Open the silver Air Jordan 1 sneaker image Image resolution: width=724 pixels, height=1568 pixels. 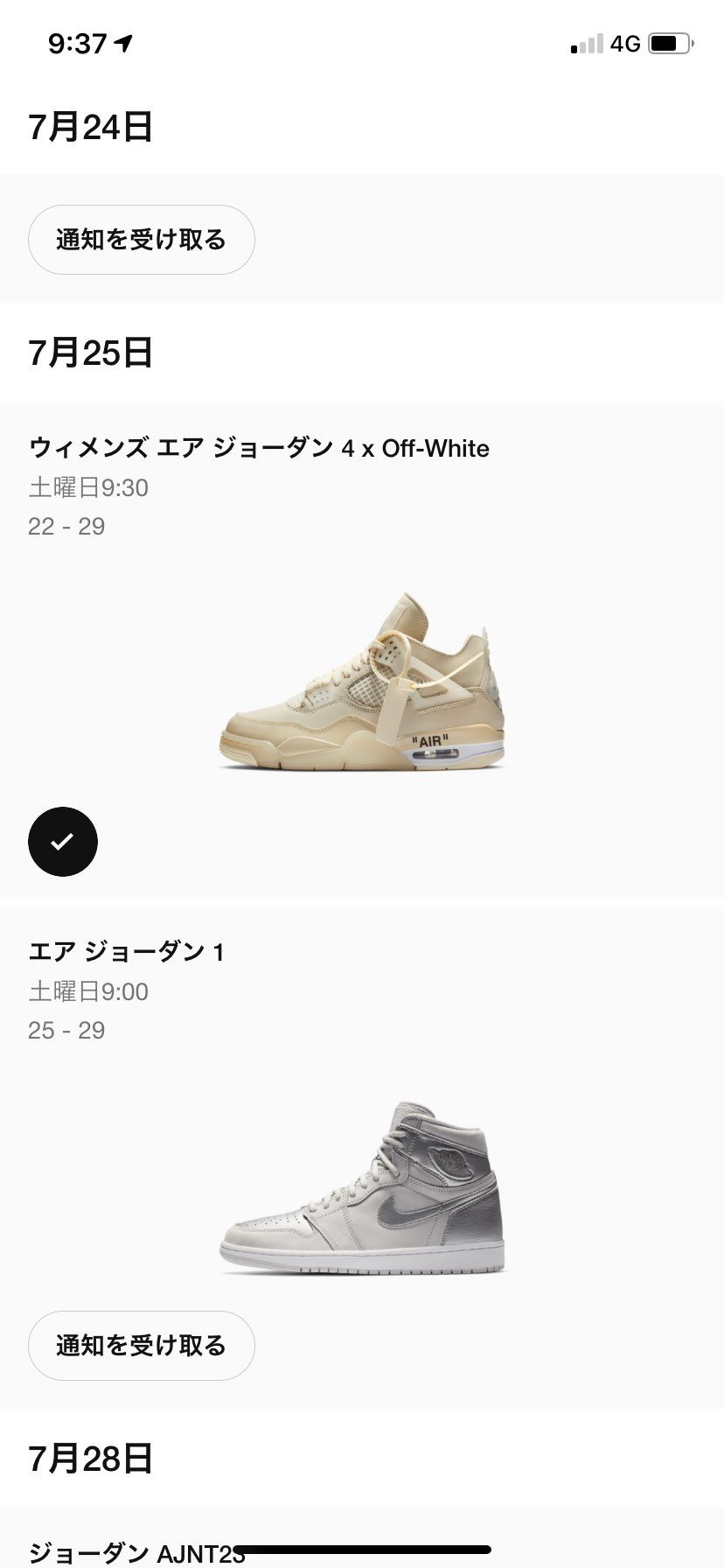pos(362,1190)
